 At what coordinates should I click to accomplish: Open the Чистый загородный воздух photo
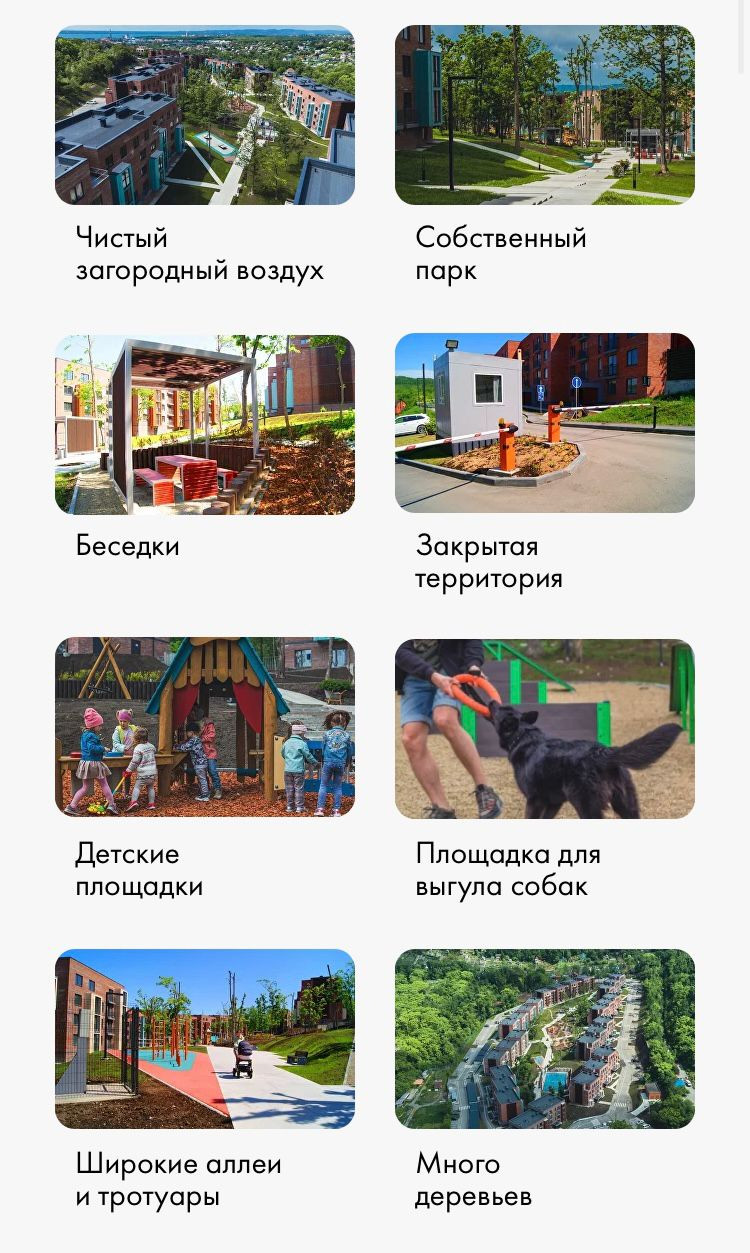pyautogui.click(x=204, y=115)
